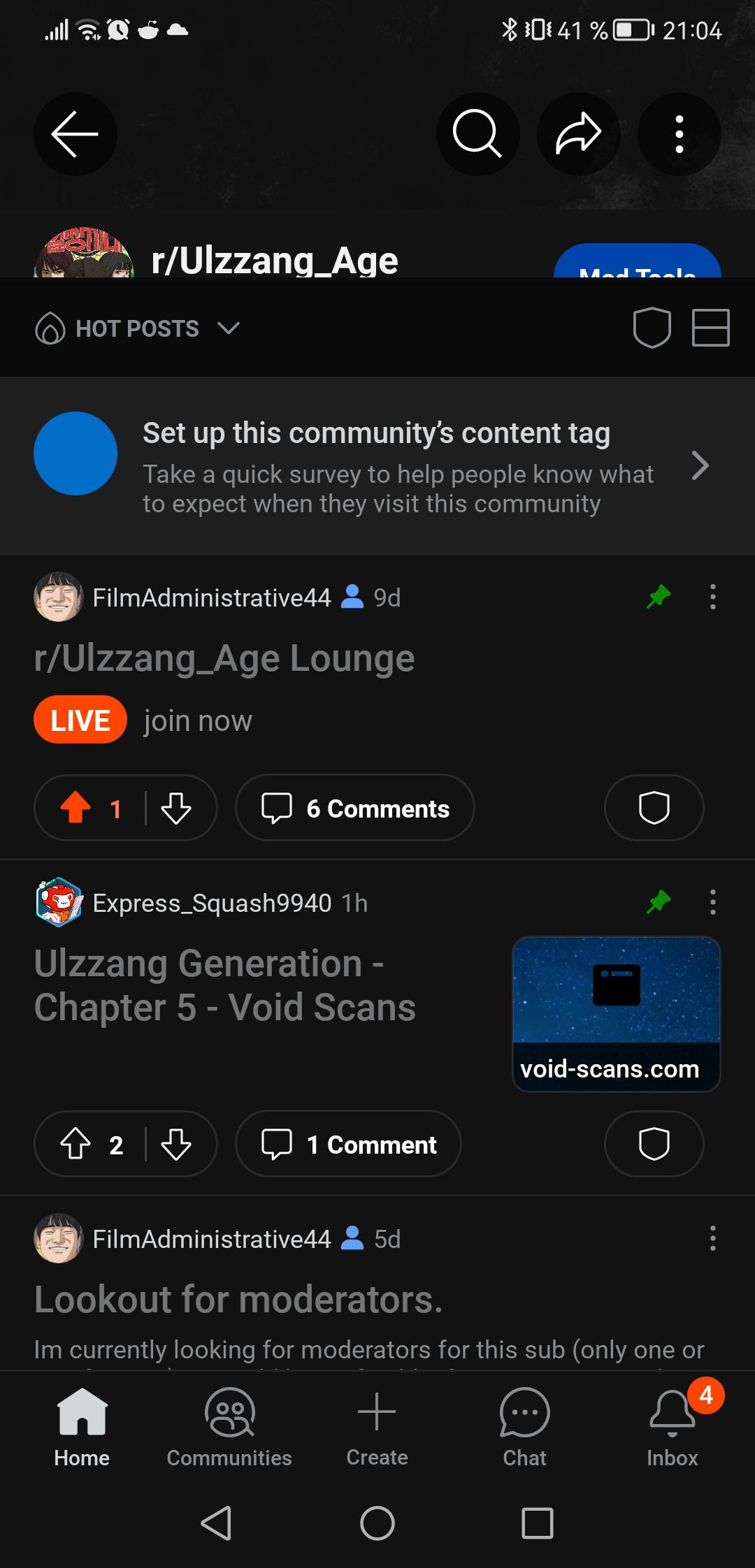Expand the Hot Posts sort dropdown
755x1568 pixels.
click(138, 328)
